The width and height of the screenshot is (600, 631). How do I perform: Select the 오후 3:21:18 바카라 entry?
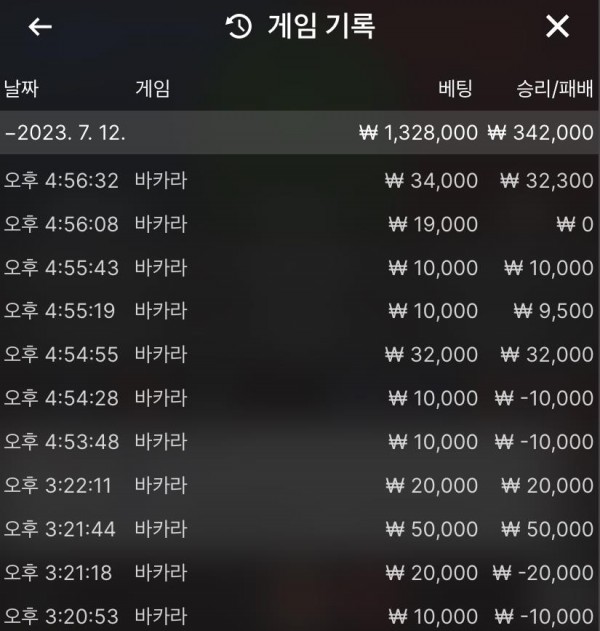(x=300, y=572)
